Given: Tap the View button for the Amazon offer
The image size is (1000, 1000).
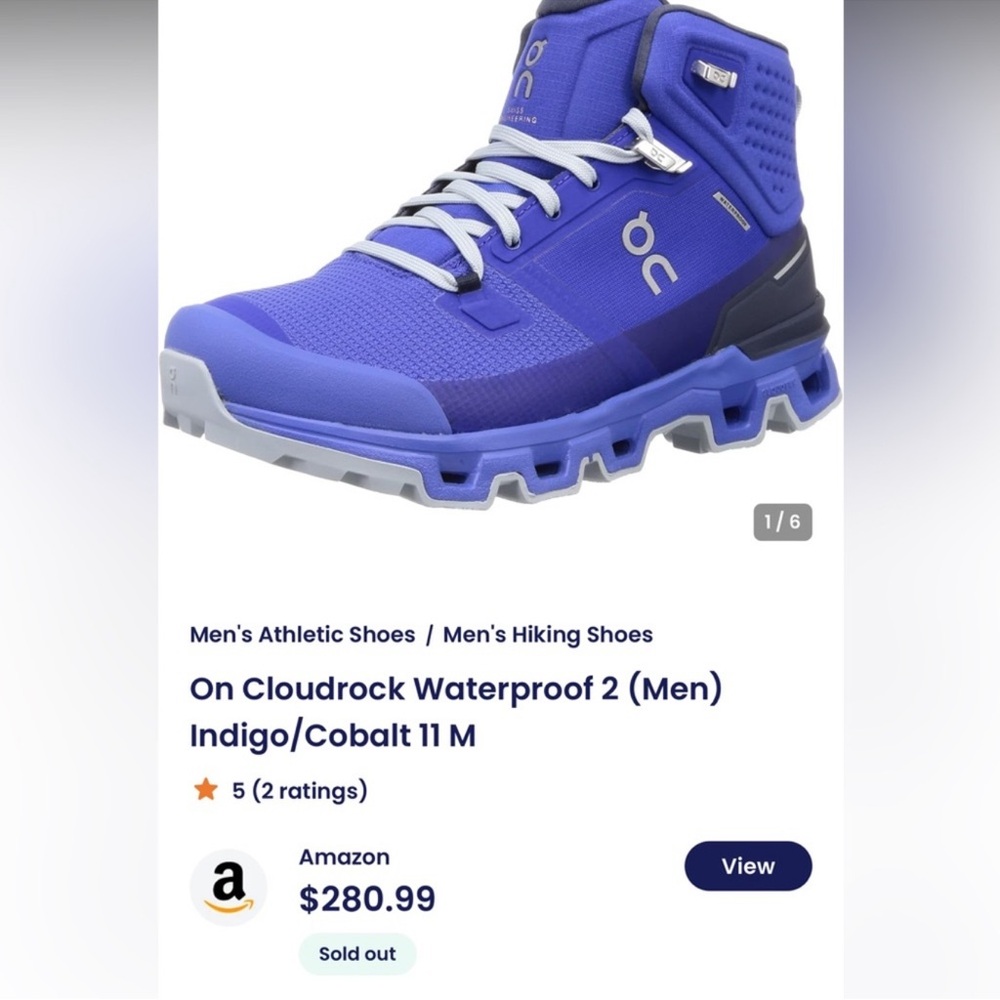Looking at the screenshot, I should coord(747,866).
